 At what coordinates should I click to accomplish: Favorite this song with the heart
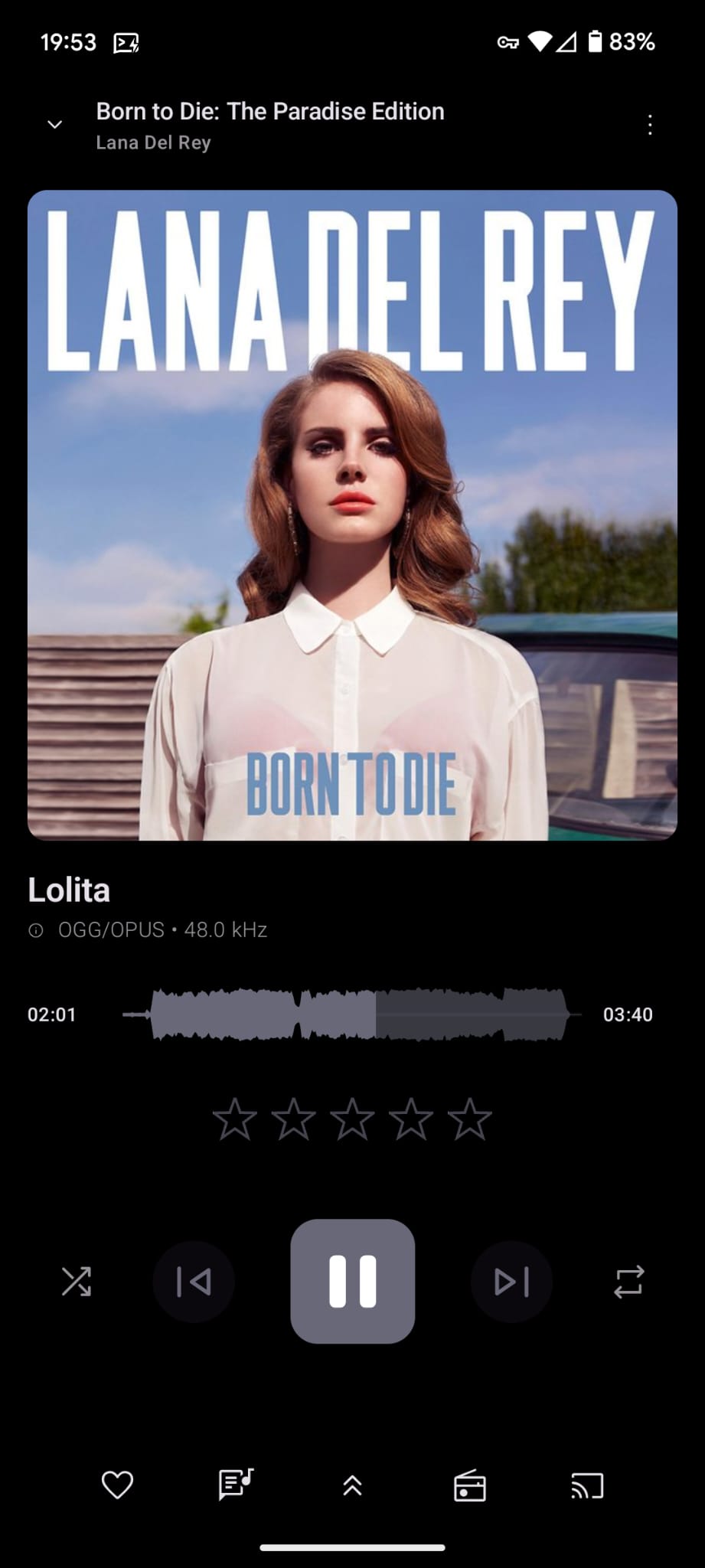click(x=117, y=1485)
